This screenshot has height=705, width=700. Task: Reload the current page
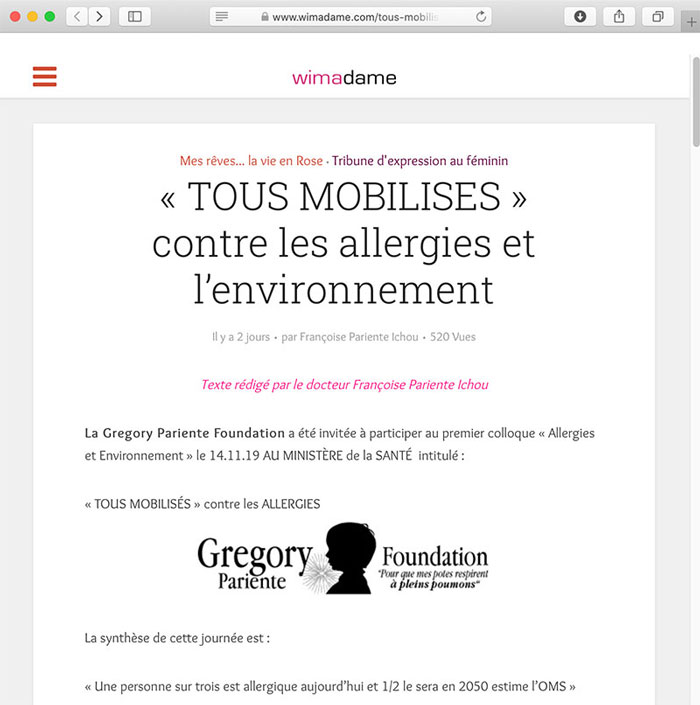pos(481,16)
